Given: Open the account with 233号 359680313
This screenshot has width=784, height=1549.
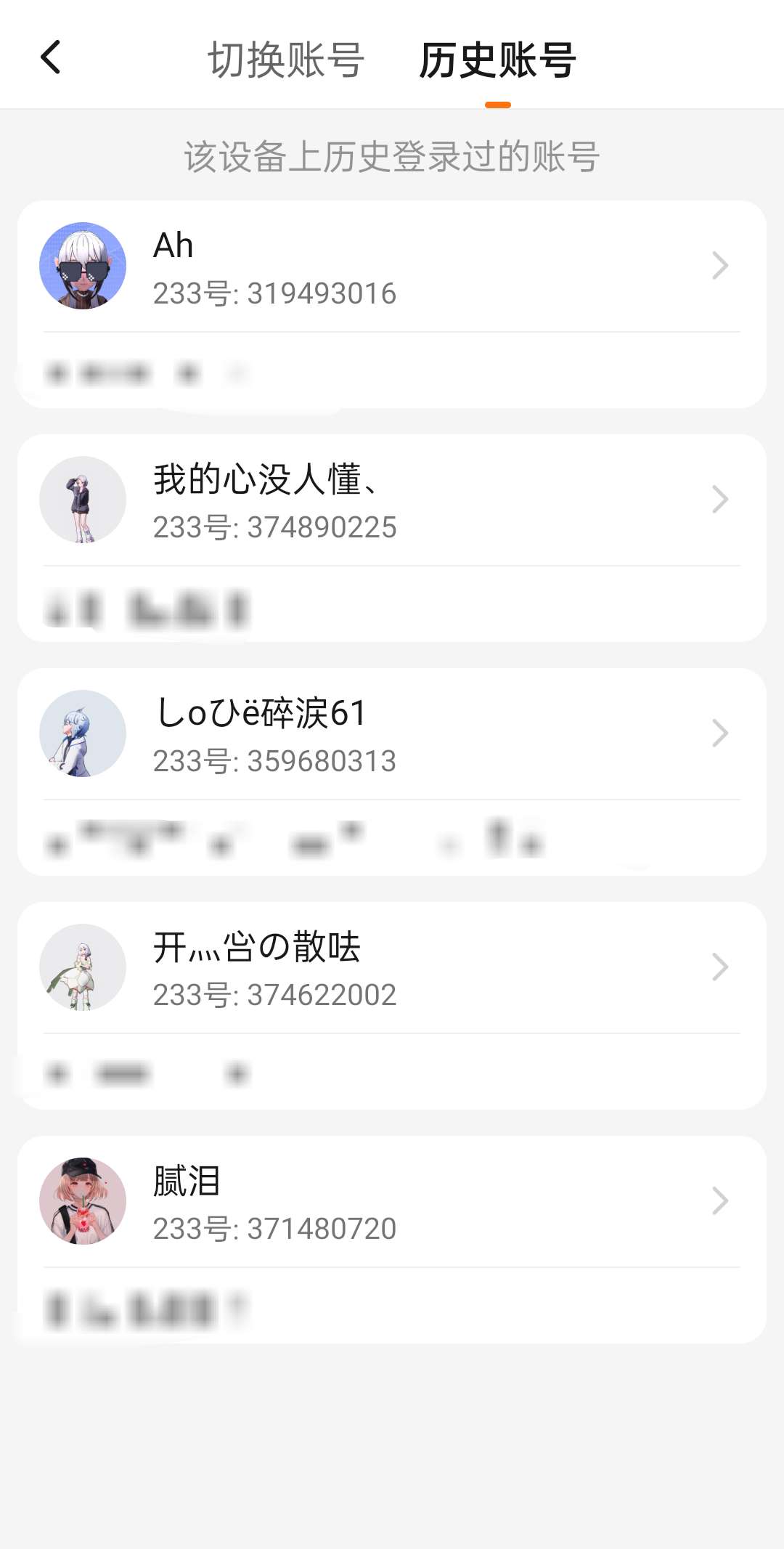Looking at the screenshot, I should click(392, 734).
